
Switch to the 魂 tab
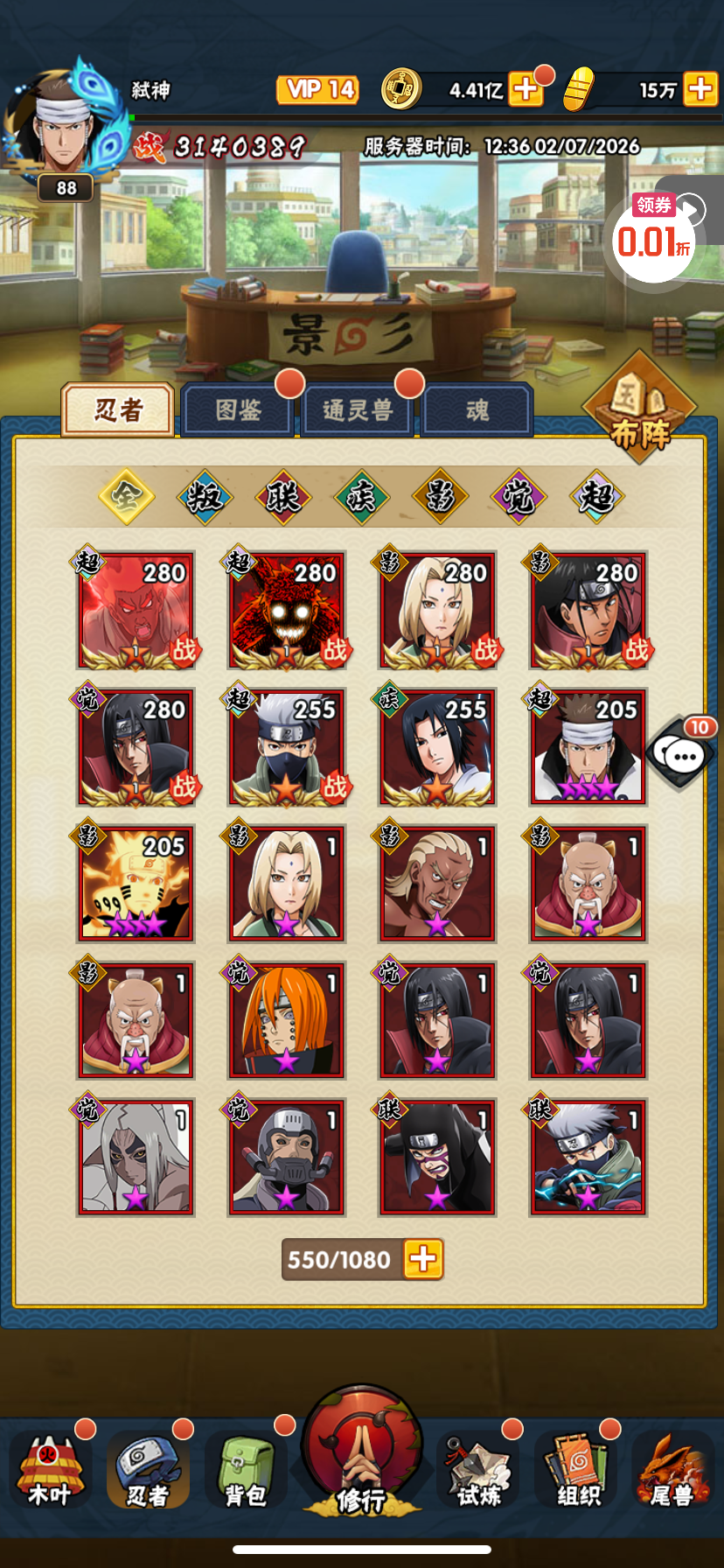(x=477, y=409)
